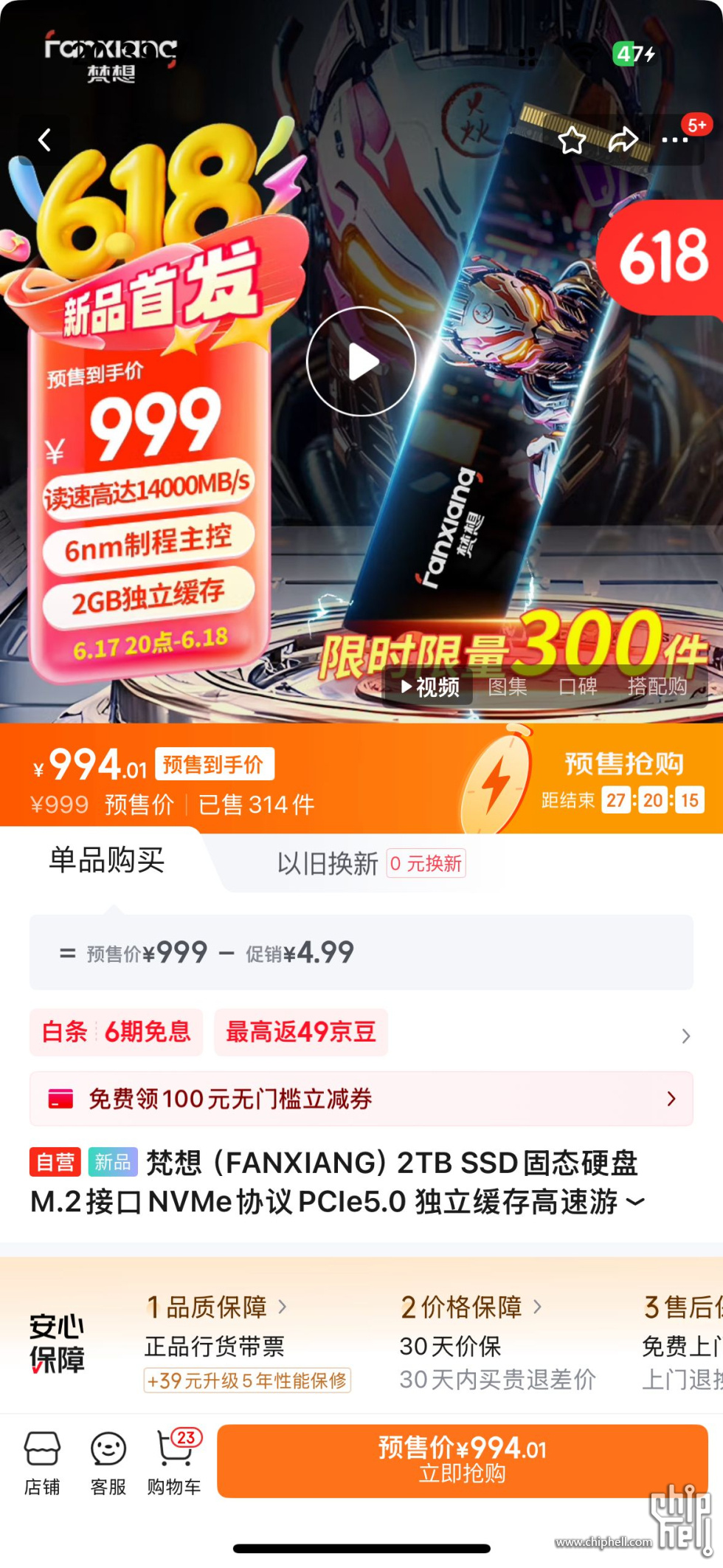Favorite this product with the star icon
Image resolution: width=723 pixels, height=1568 pixels.
[x=572, y=140]
